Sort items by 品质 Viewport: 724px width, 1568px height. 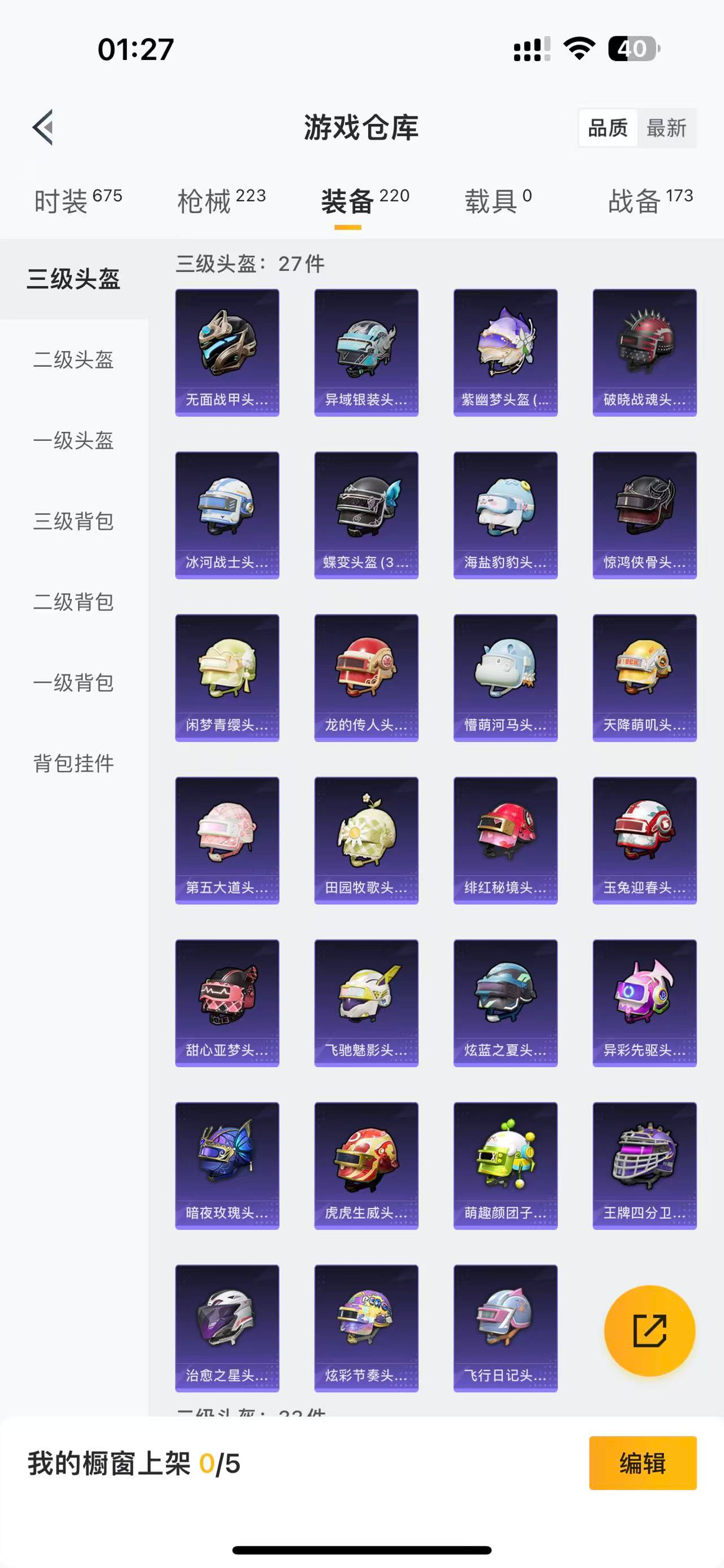pos(607,128)
